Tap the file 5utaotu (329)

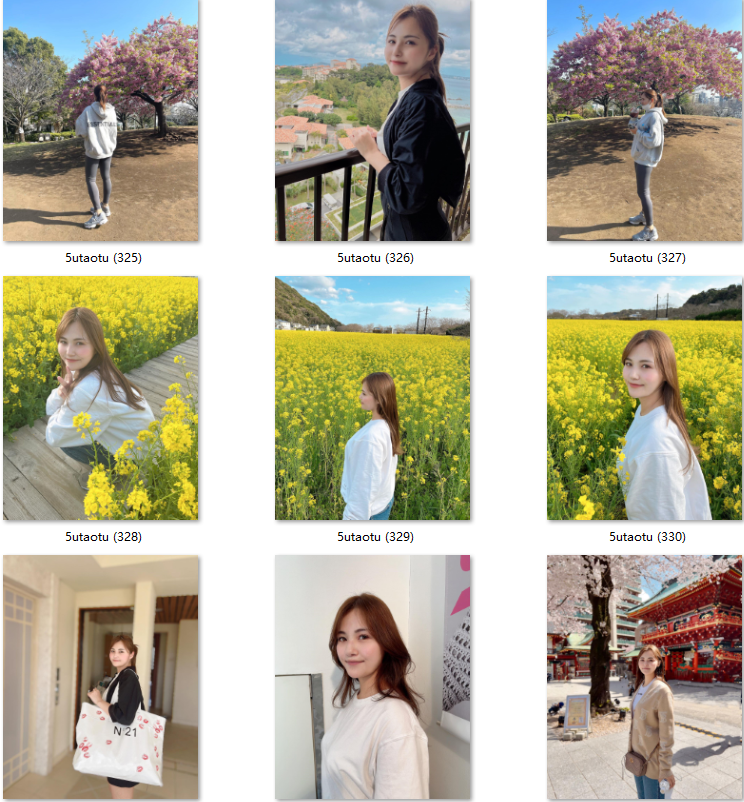coord(372,398)
